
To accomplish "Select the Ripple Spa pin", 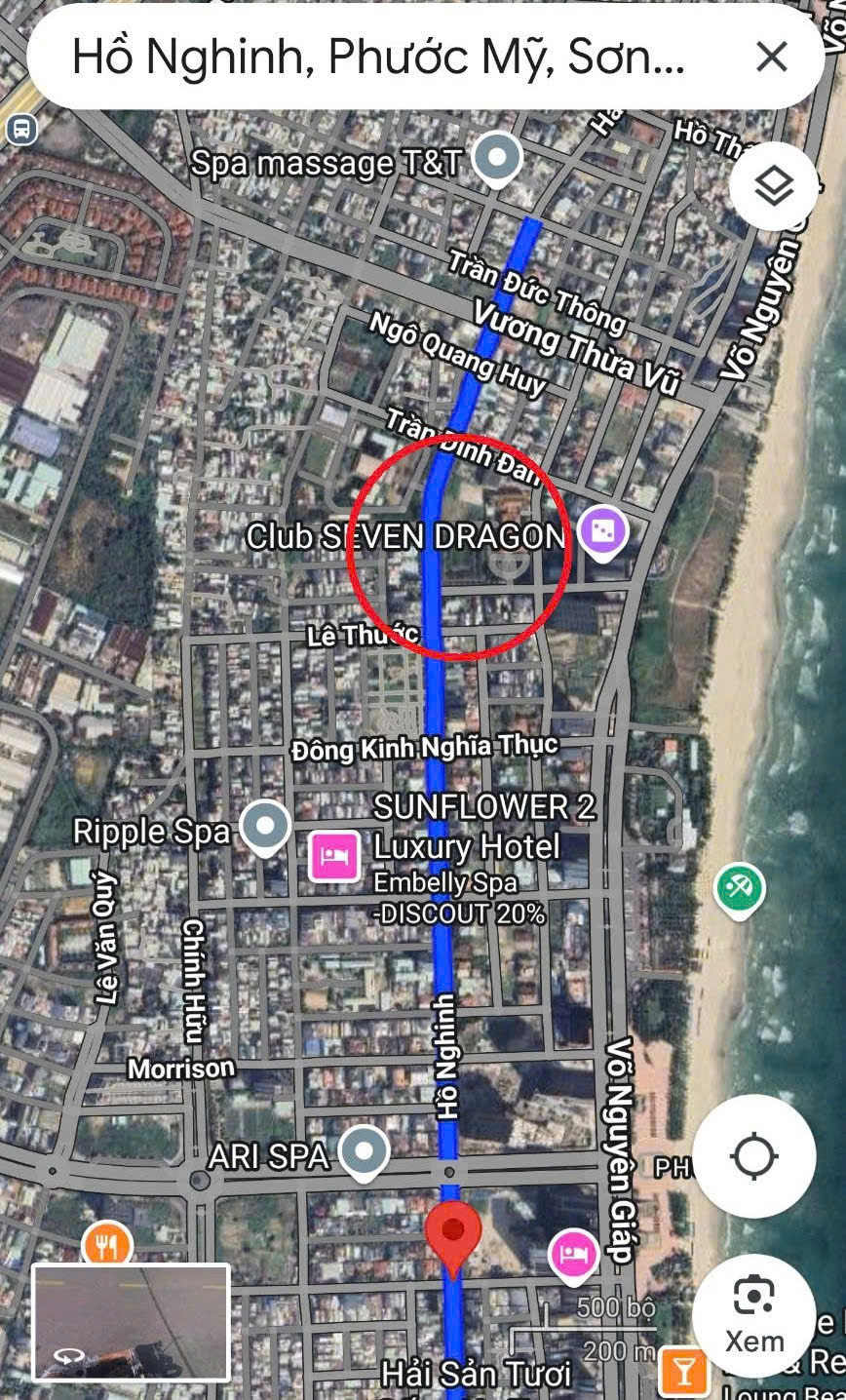I will tap(265, 828).
